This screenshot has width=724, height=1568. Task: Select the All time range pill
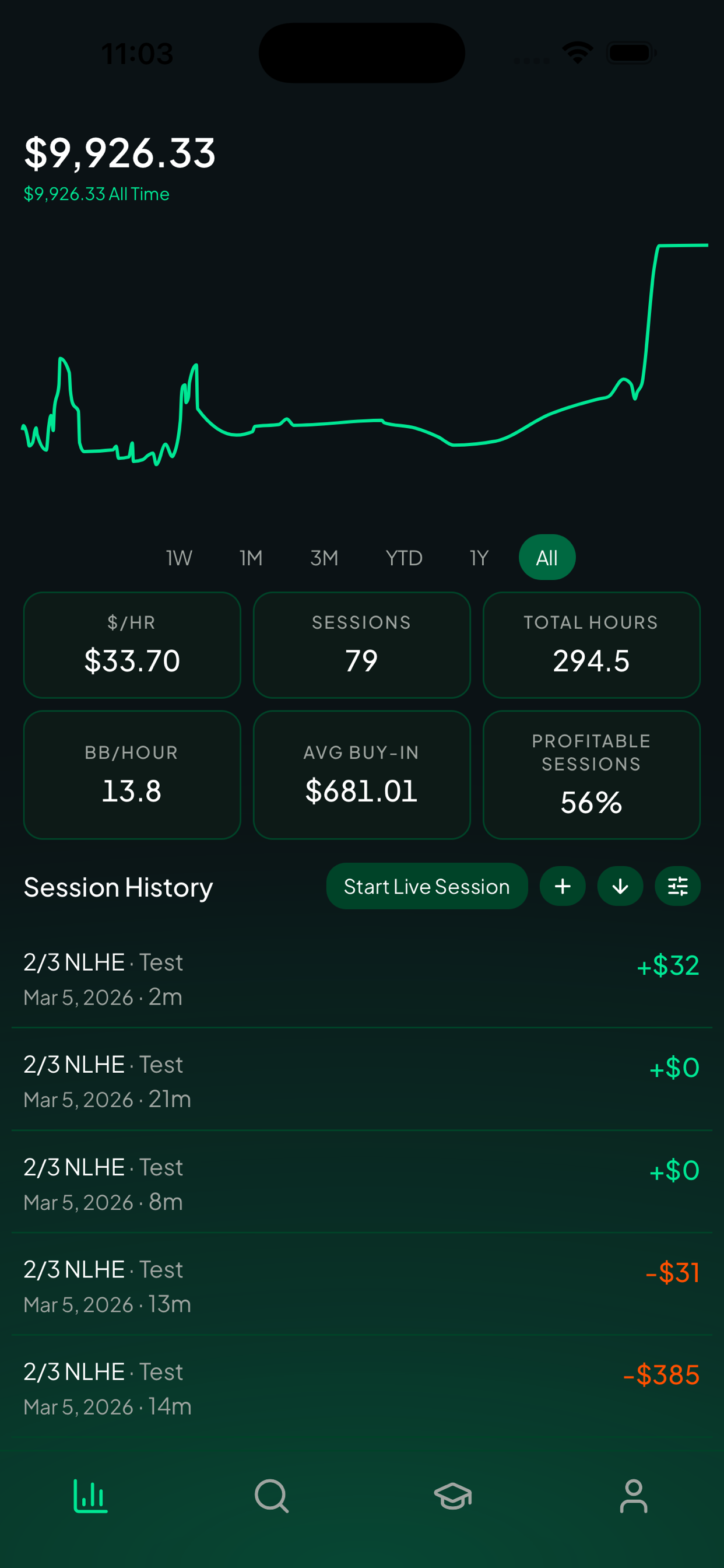[x=546, y=557]
